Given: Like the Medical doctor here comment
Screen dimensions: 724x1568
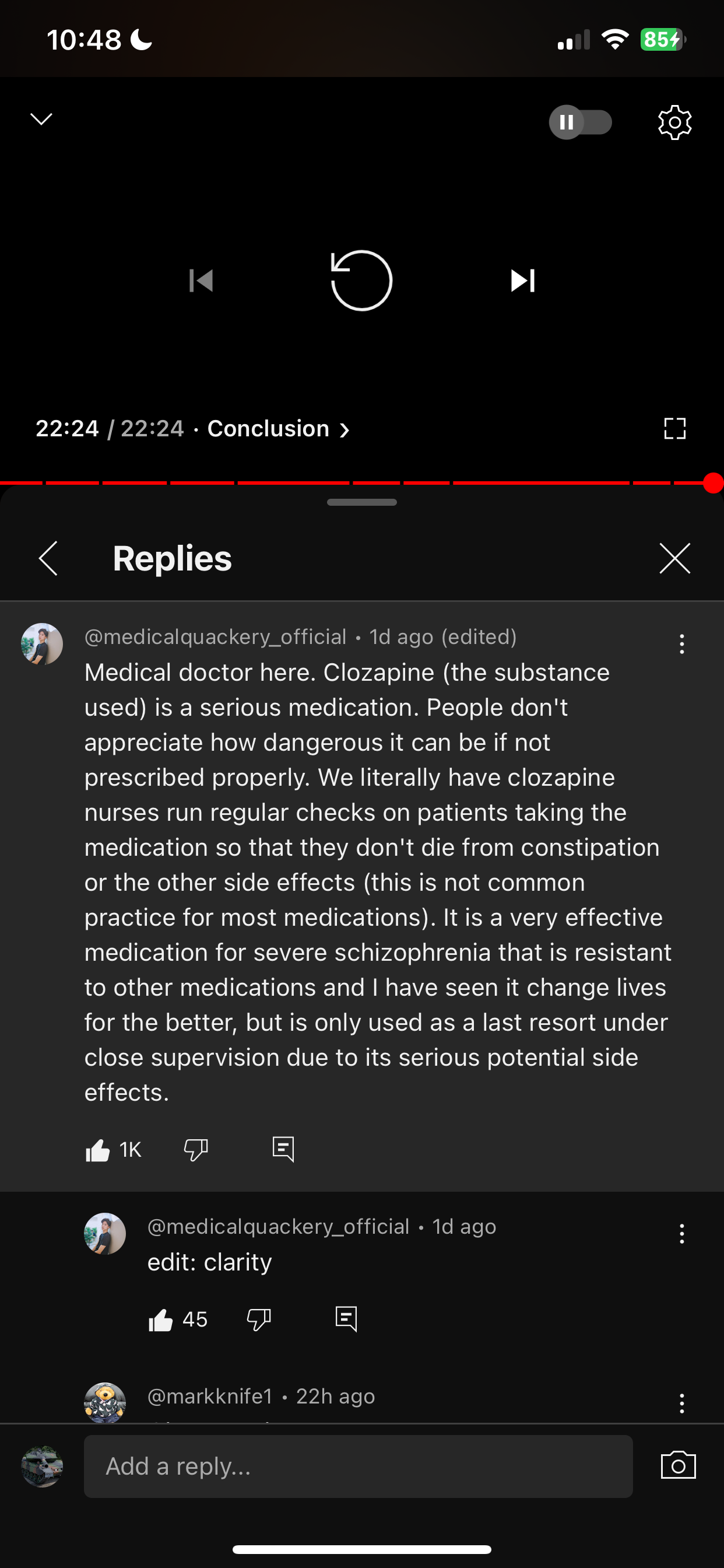Looking at the screenshot, I should (x=97, y=1150).
